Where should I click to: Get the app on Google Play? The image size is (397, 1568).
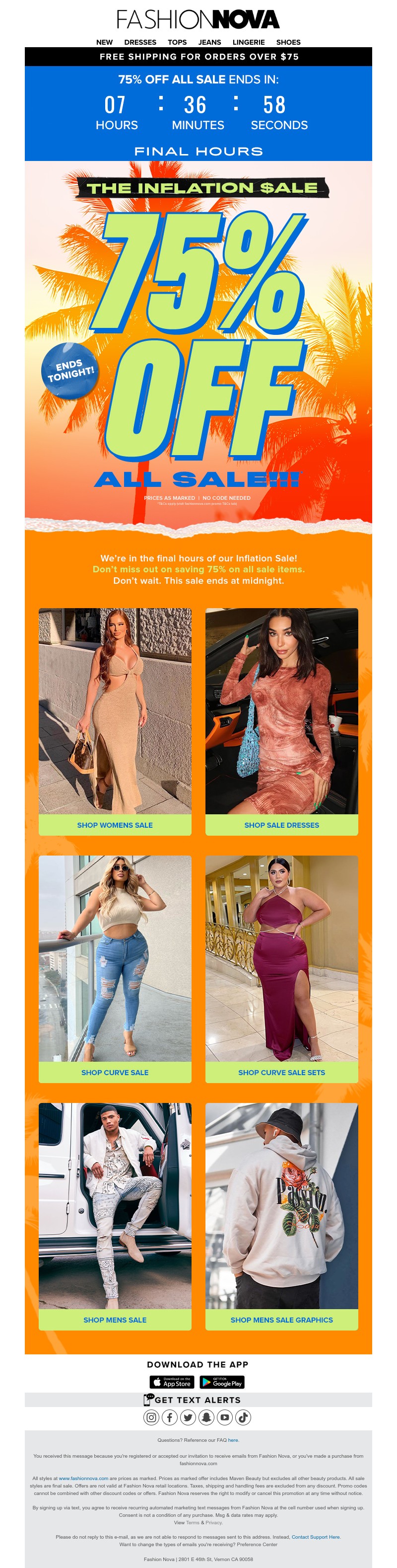coord(222,1382)
